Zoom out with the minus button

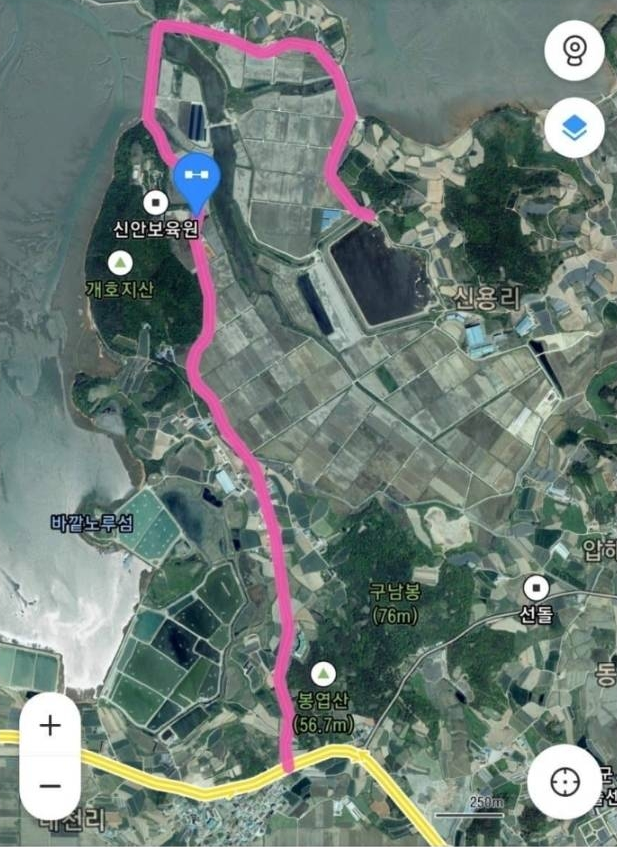pos(50,785)
